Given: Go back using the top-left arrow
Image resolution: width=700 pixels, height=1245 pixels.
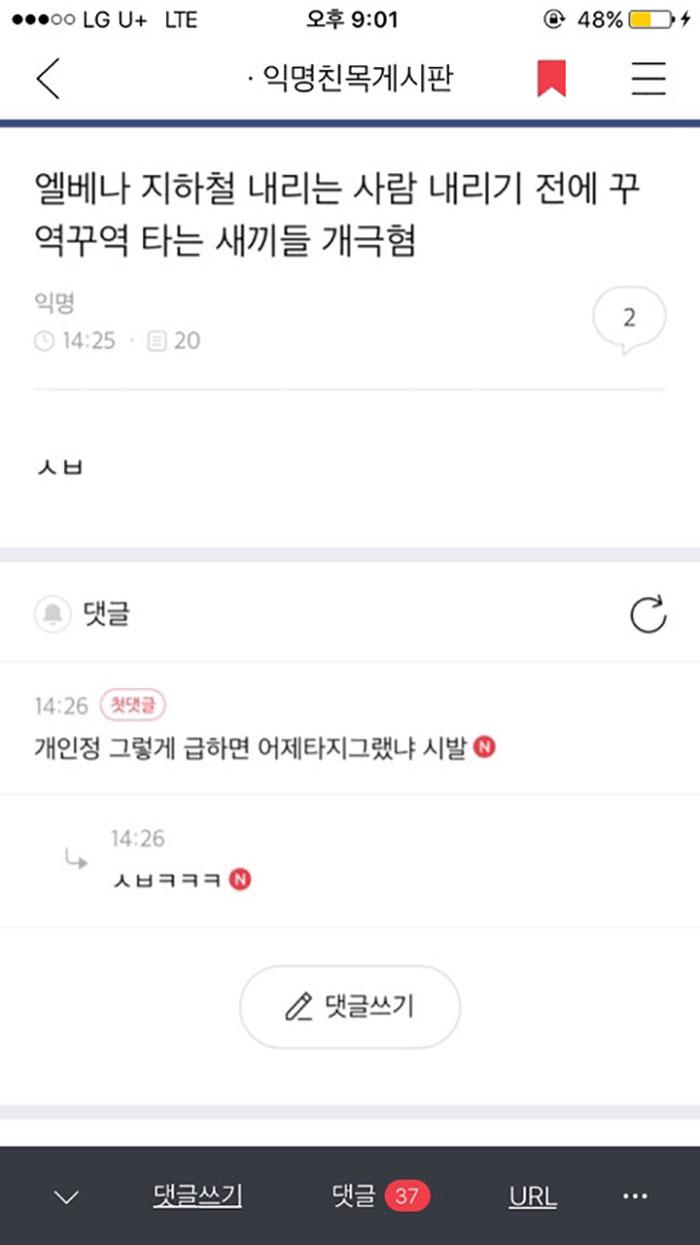Looking at the screenshot, I should coord(48,79).
